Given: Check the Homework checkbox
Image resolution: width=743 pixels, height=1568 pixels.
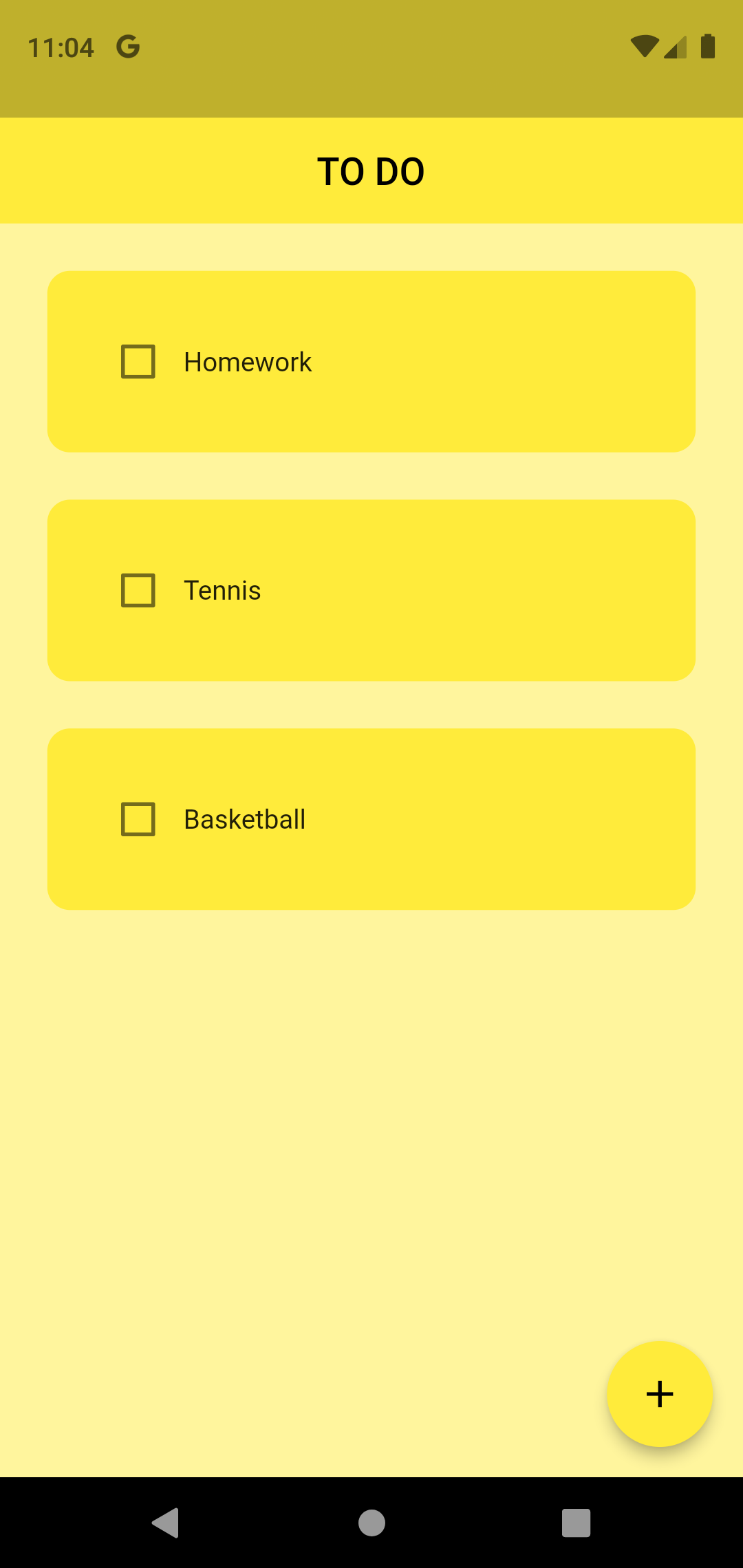Looking at the screenshot, I should 136,360.
